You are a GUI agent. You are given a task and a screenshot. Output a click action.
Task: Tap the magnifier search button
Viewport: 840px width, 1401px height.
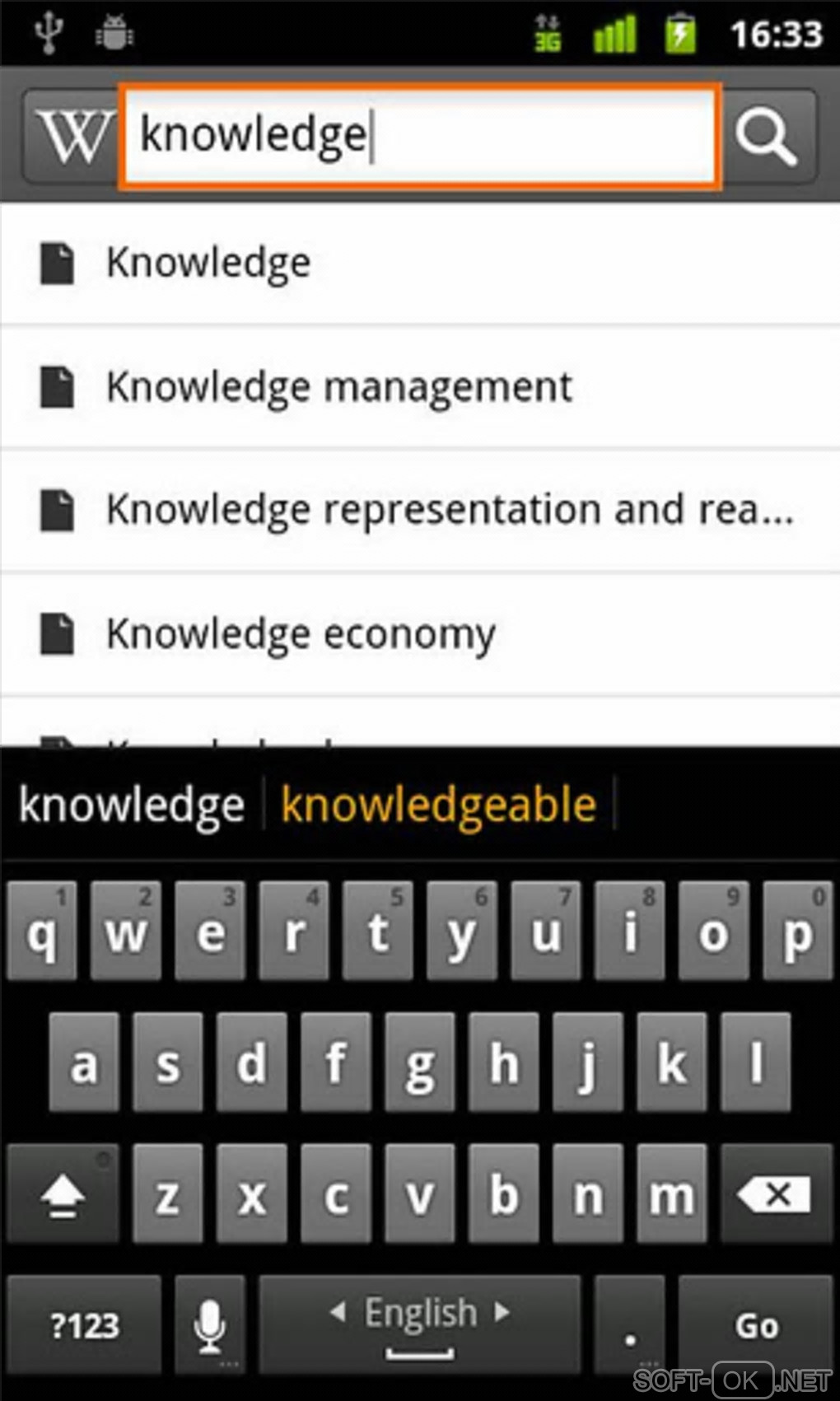click(x=768, y=137)
